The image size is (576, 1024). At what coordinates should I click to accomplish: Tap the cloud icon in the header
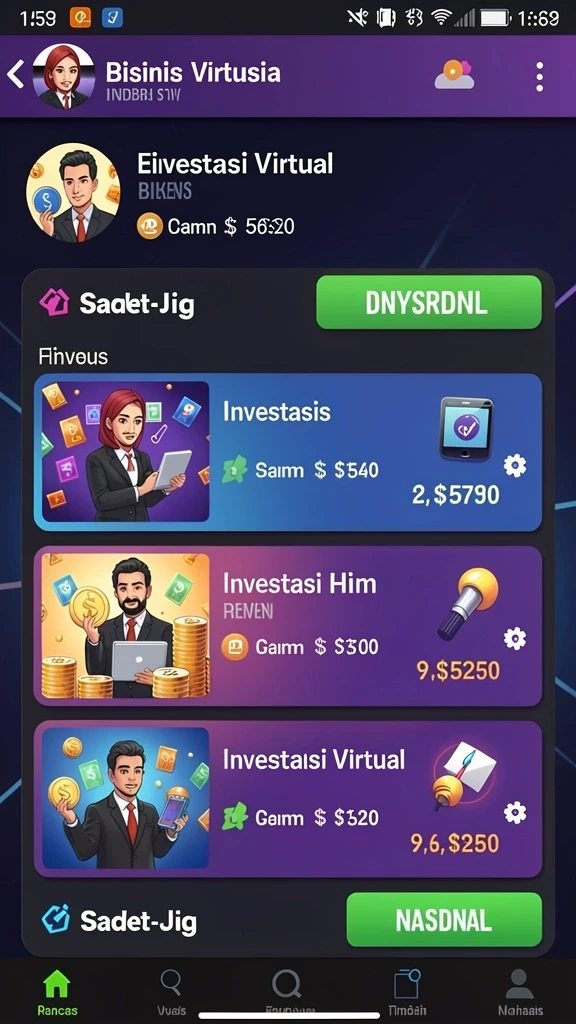click(455, 74)
